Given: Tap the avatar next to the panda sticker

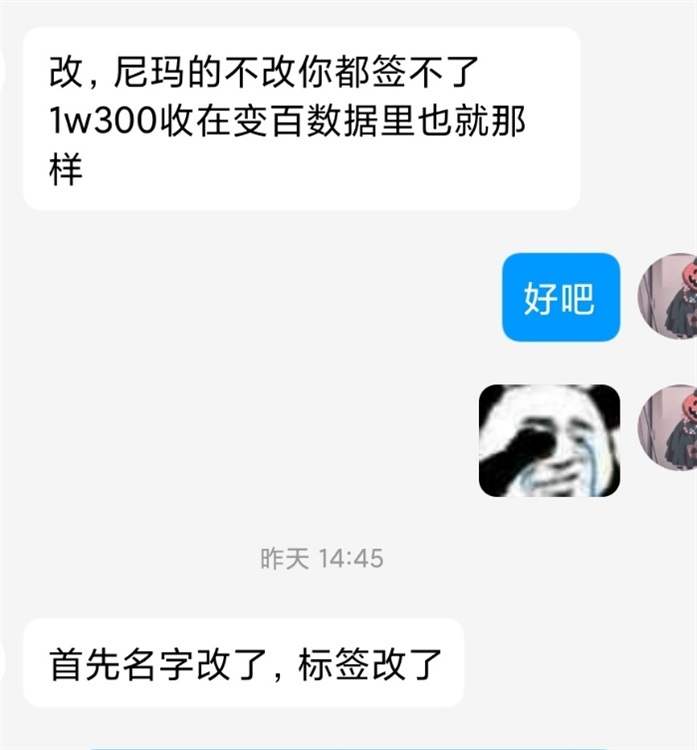Looking at the screenshot, I should pyautogui.click(x=668, y=429).
